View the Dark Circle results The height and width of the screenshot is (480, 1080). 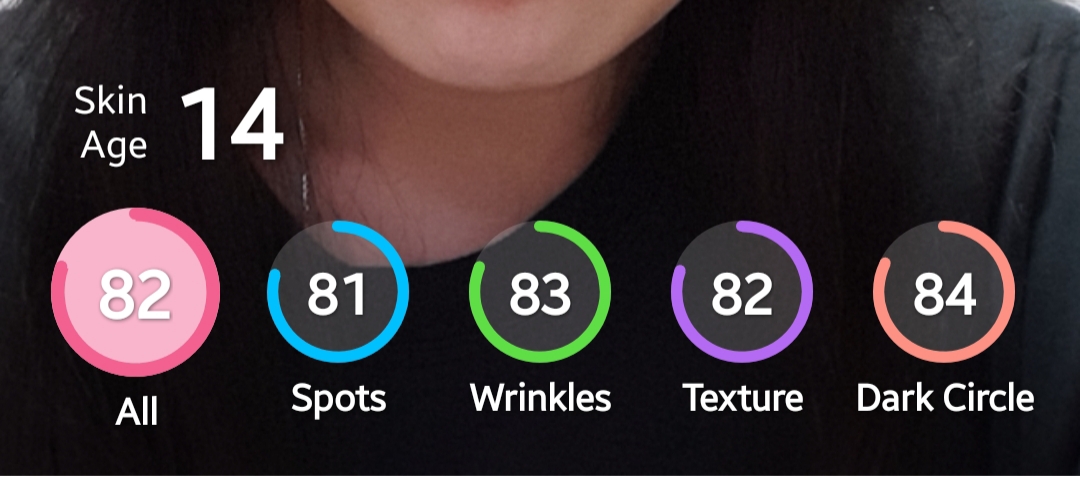944,293
